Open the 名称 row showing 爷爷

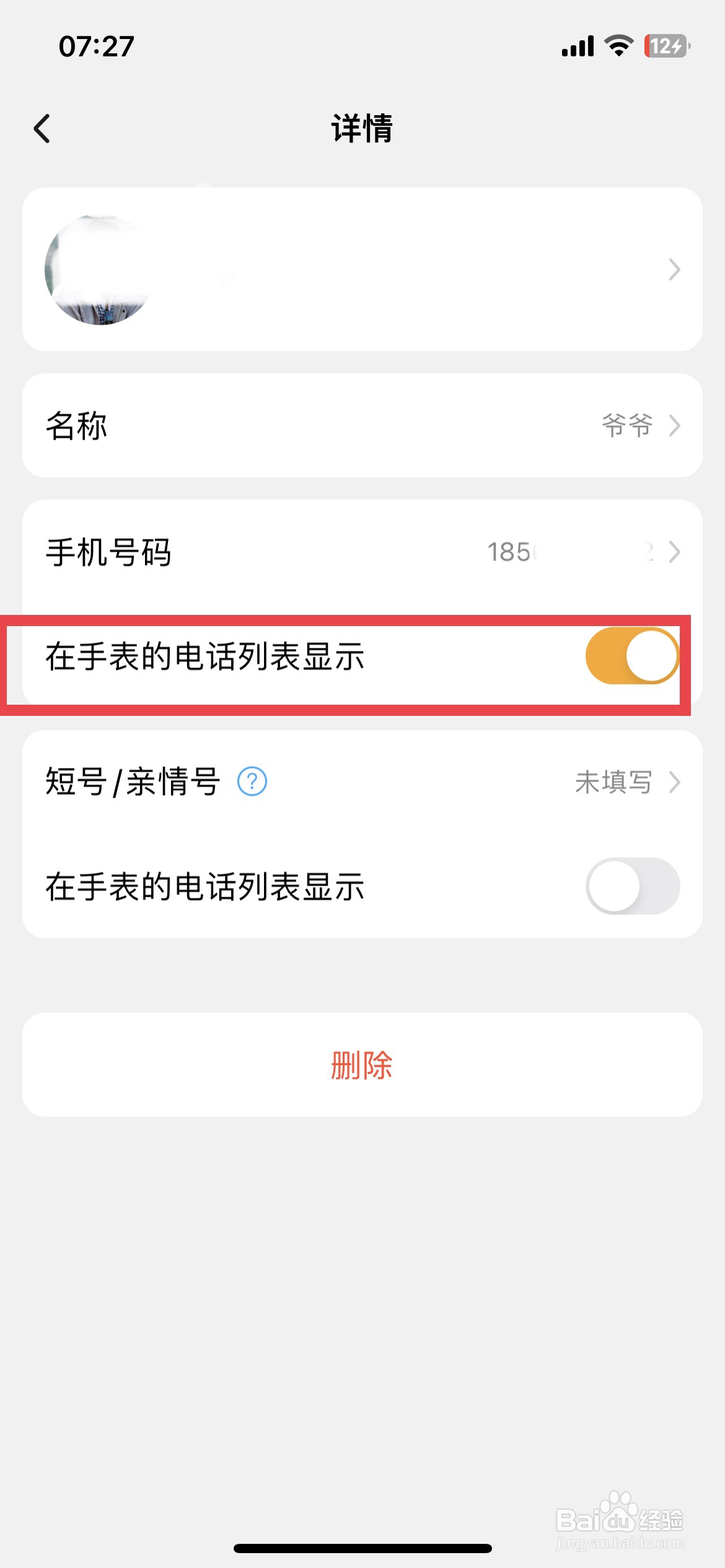tap(362, 425)
